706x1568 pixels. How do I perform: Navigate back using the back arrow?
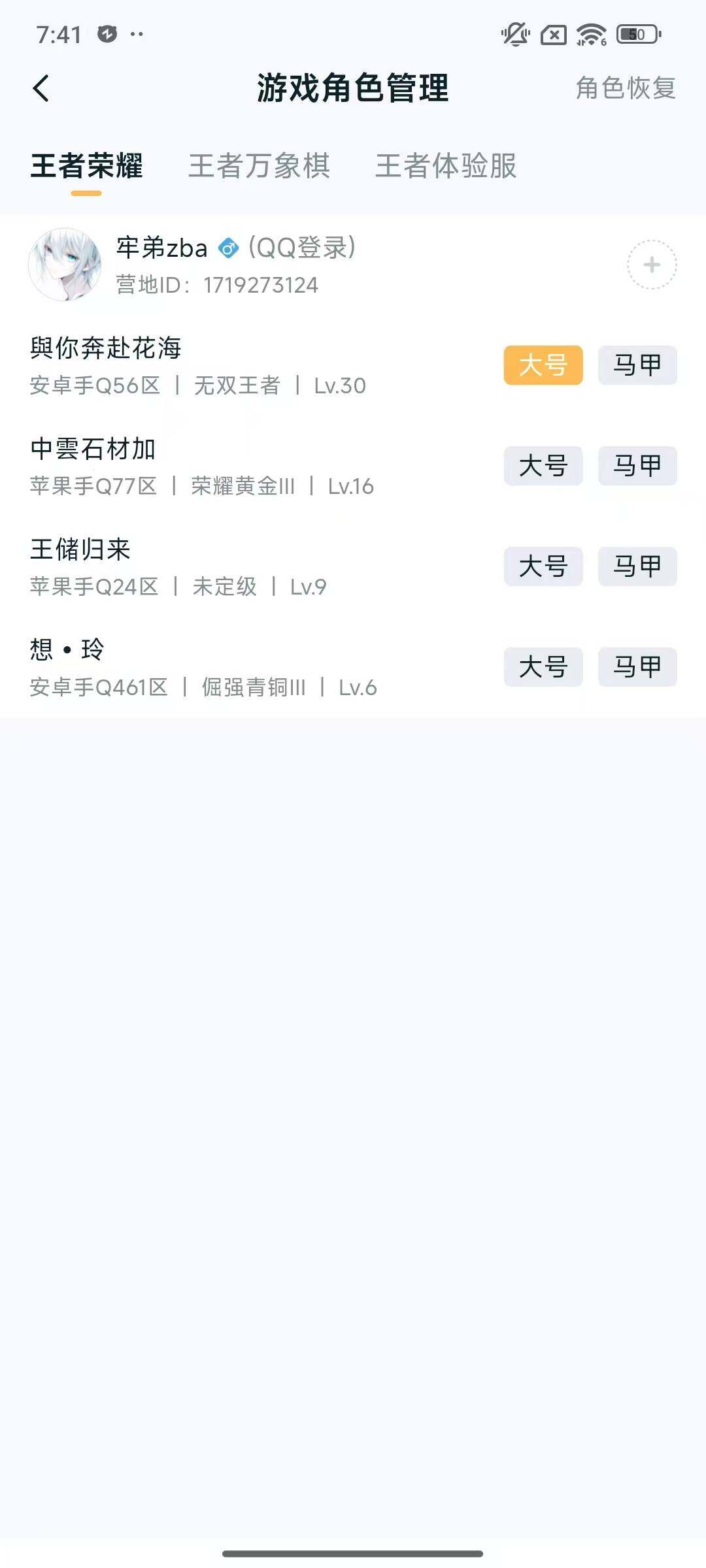[x=41, y=88]
